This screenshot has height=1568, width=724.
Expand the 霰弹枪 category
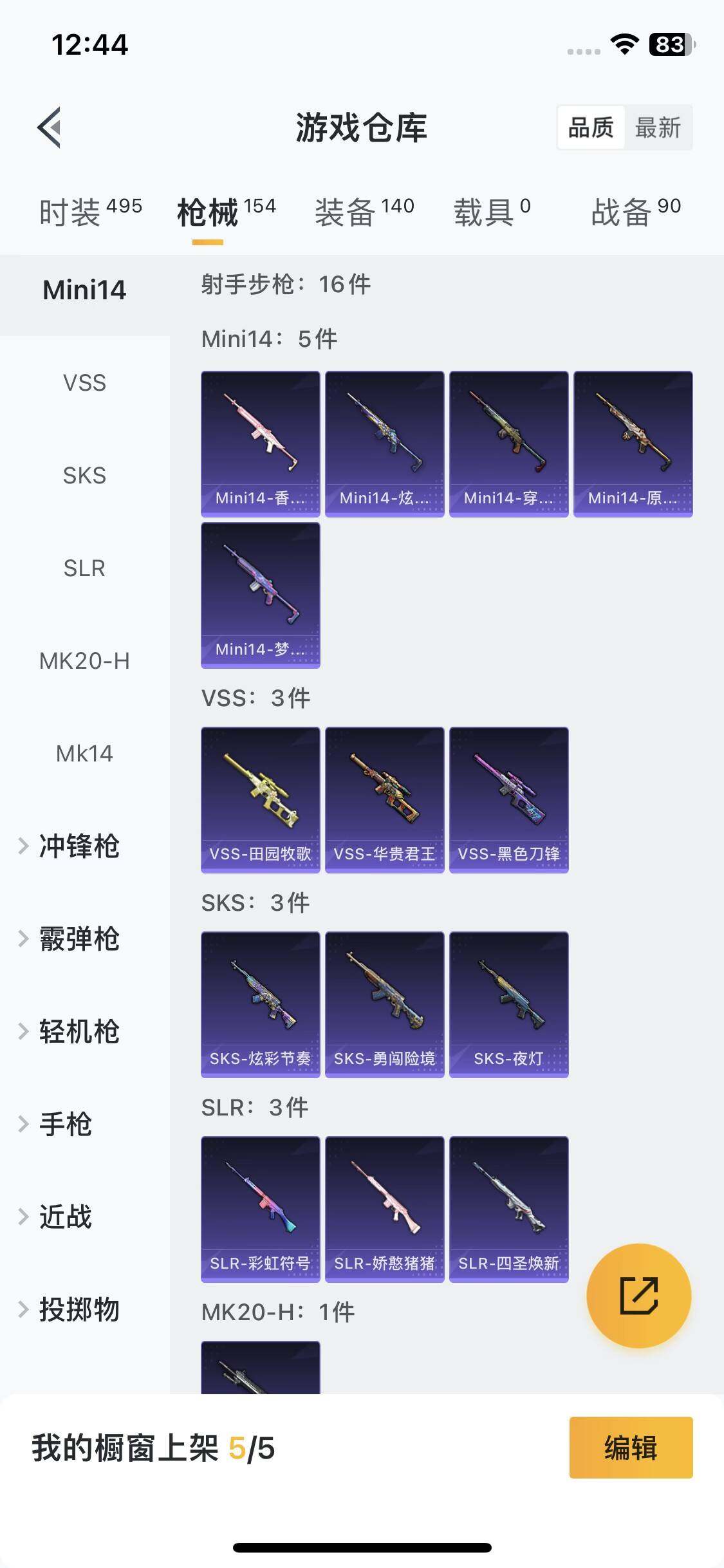[79, 939]
